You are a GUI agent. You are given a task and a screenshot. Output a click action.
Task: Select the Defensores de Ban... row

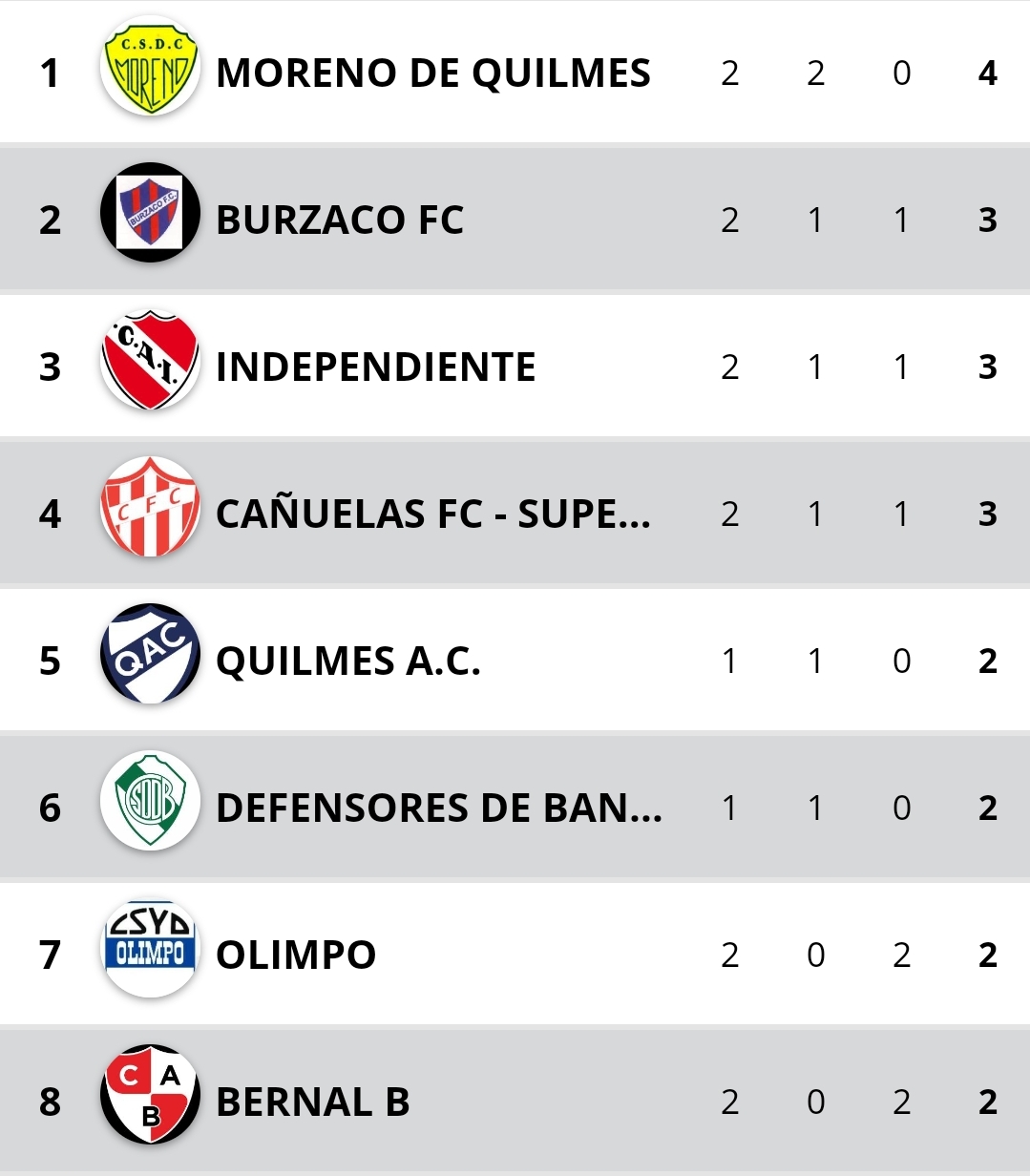coord(439,808)
